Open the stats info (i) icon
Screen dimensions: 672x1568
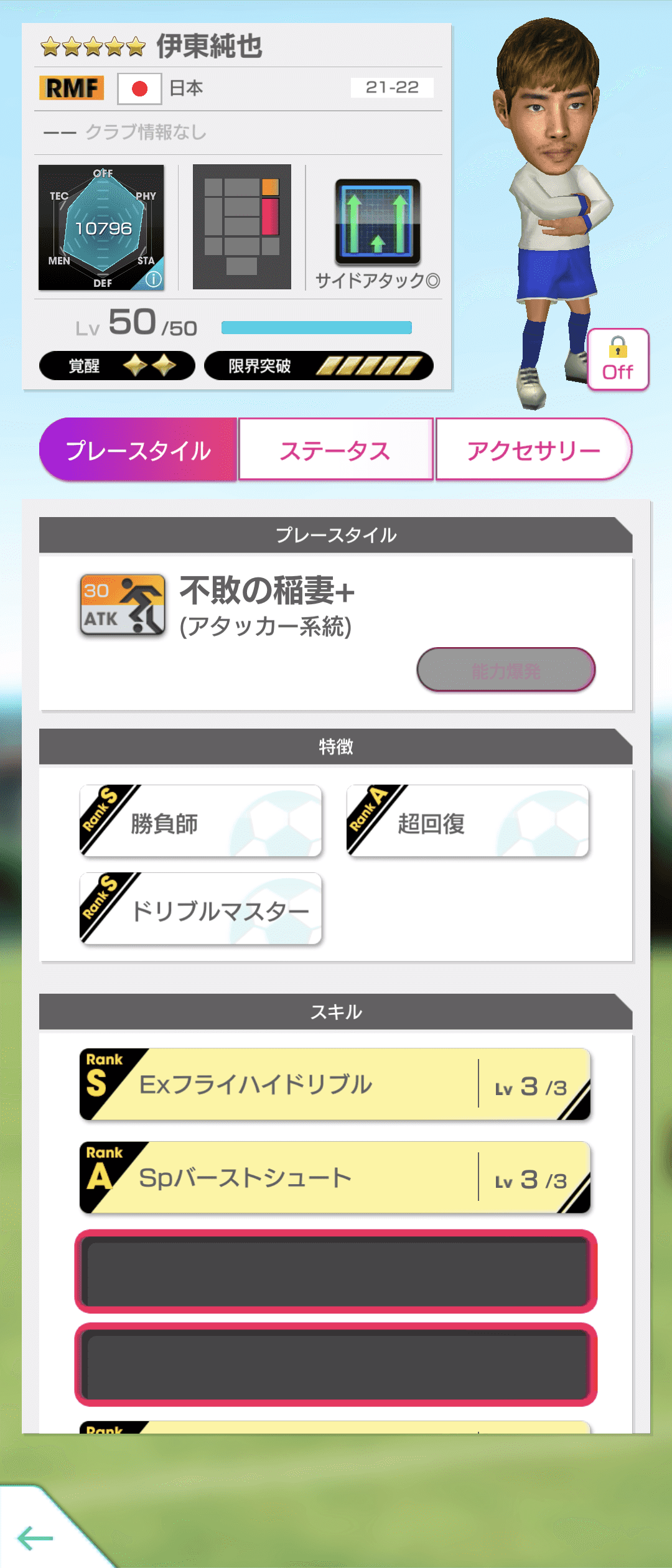(152, 279)
